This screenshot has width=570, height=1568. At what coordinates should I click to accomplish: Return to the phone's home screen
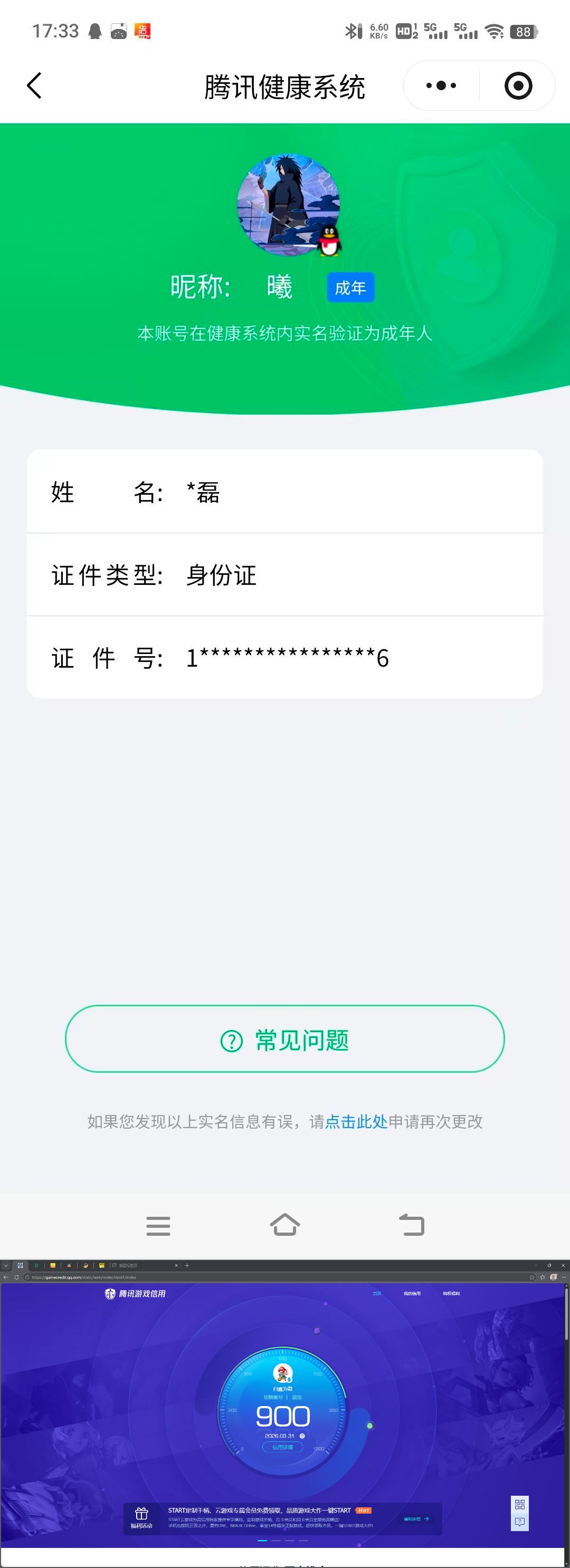pyautogui.click(x=285, y=1225)
